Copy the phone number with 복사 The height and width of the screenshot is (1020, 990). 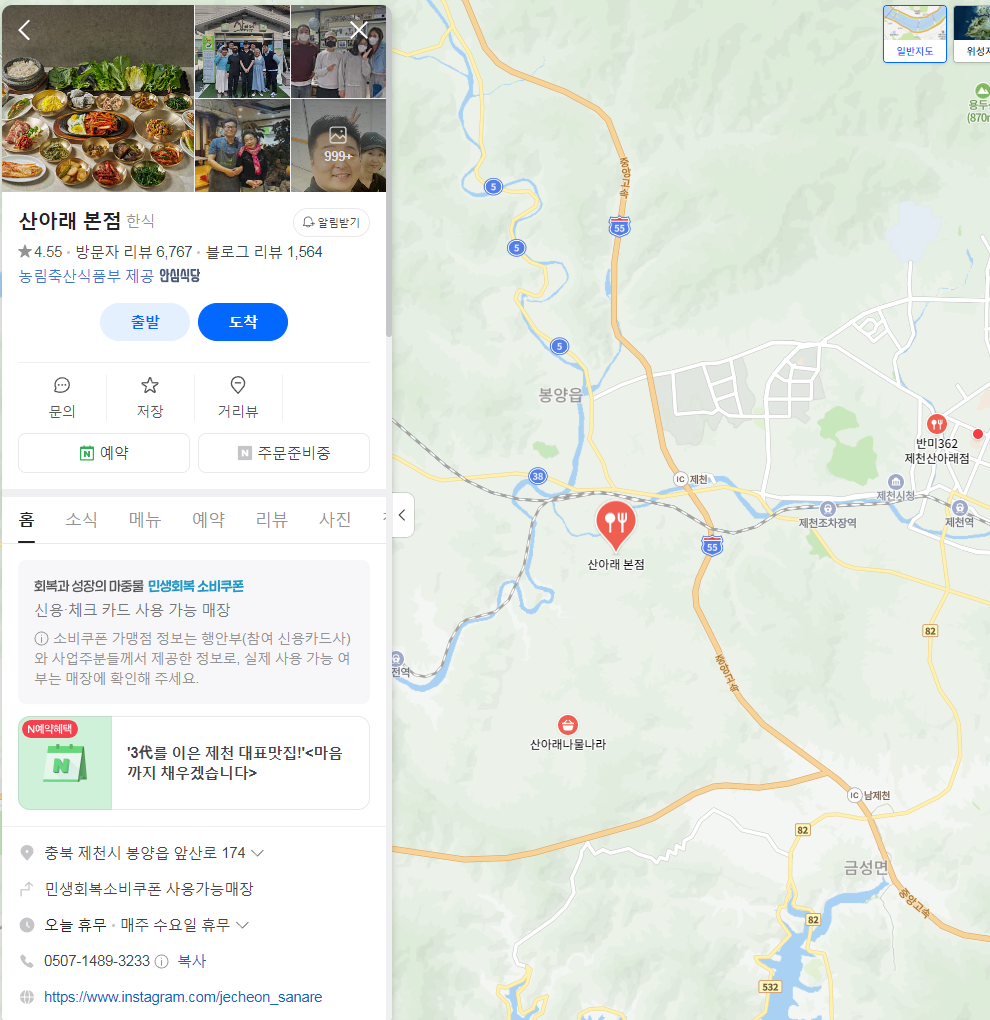(x=192, y=961)
